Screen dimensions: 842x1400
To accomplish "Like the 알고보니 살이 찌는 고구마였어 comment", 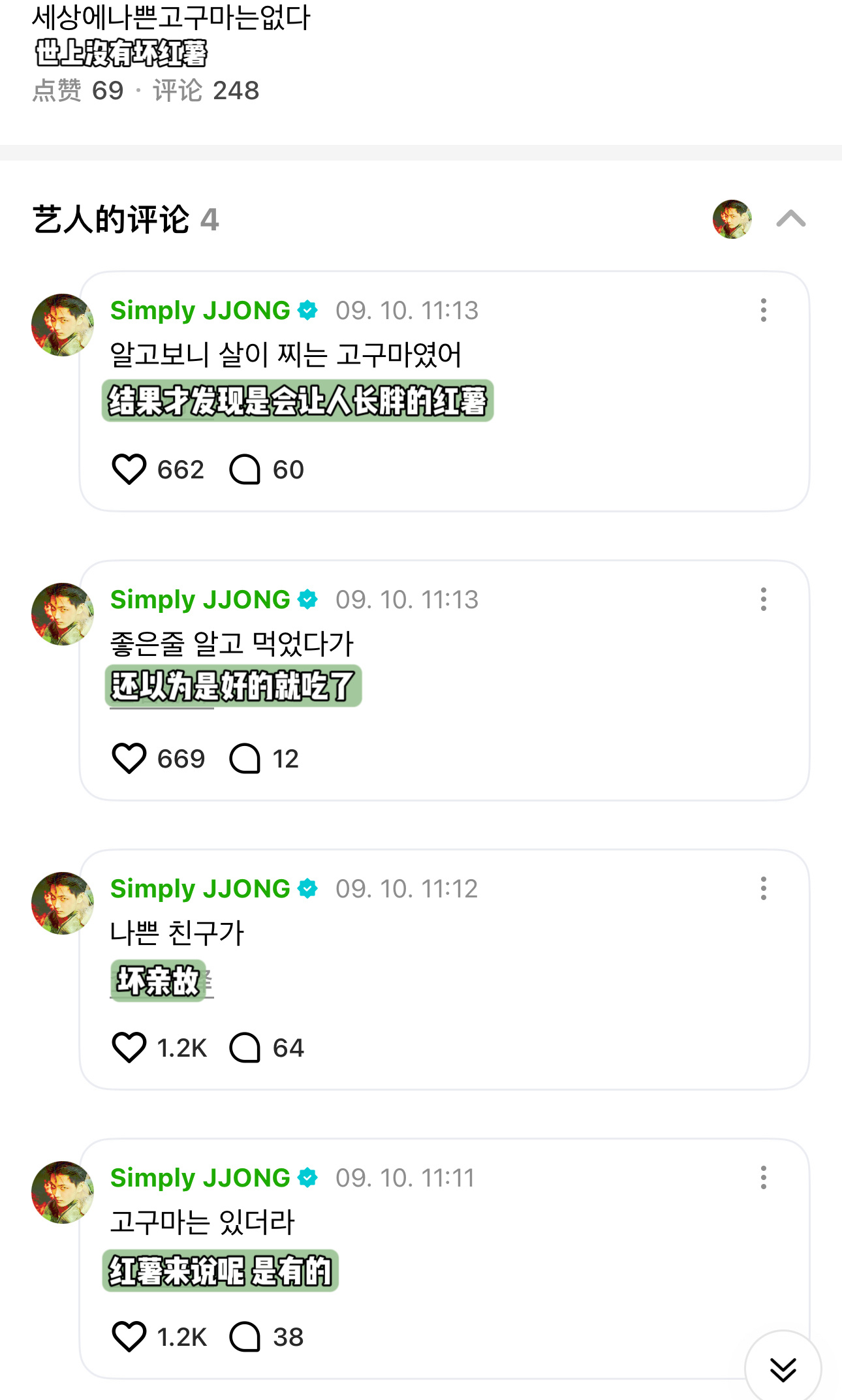I will 129,469.
